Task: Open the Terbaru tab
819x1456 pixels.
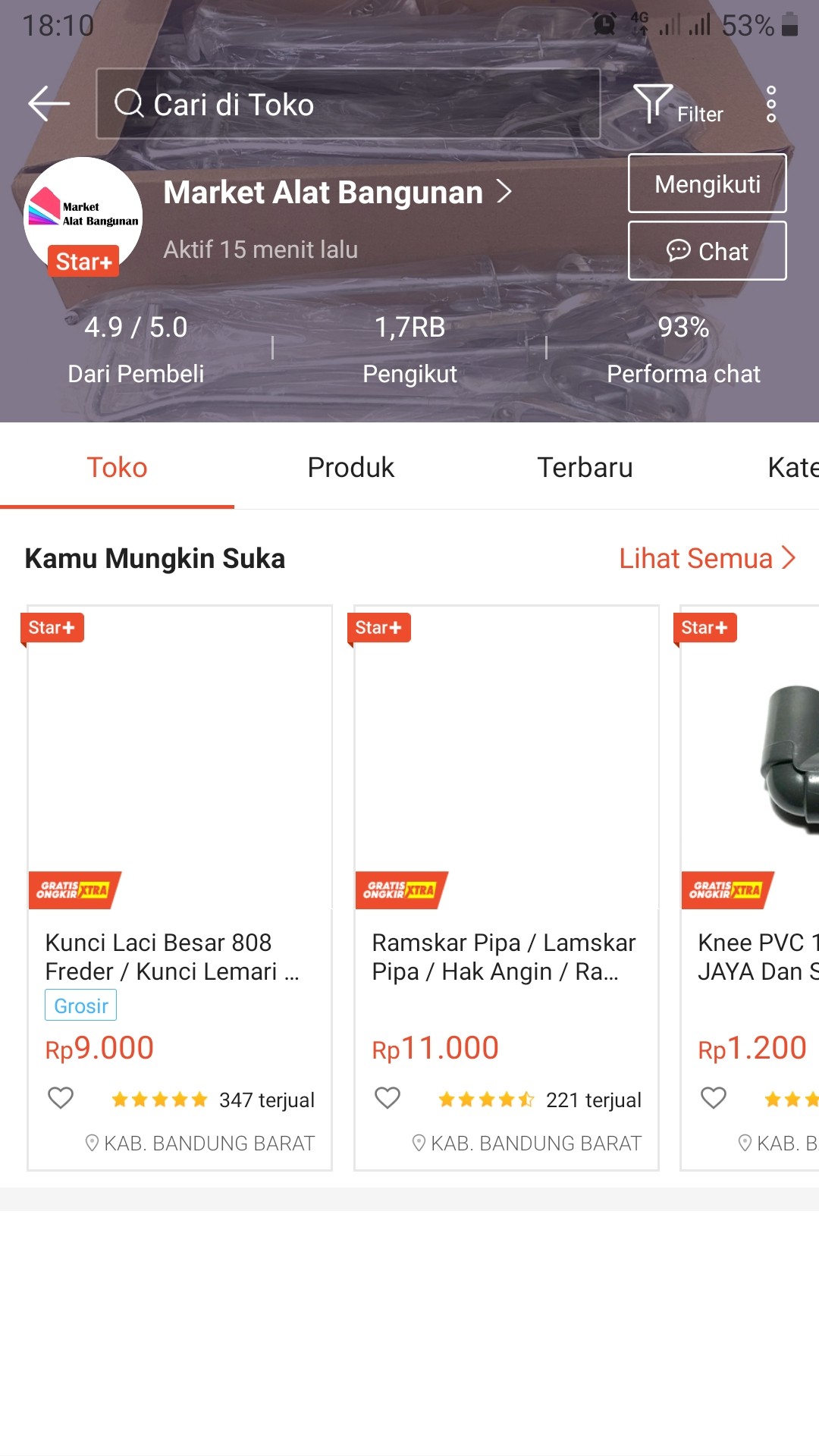Action: [585, 467]
